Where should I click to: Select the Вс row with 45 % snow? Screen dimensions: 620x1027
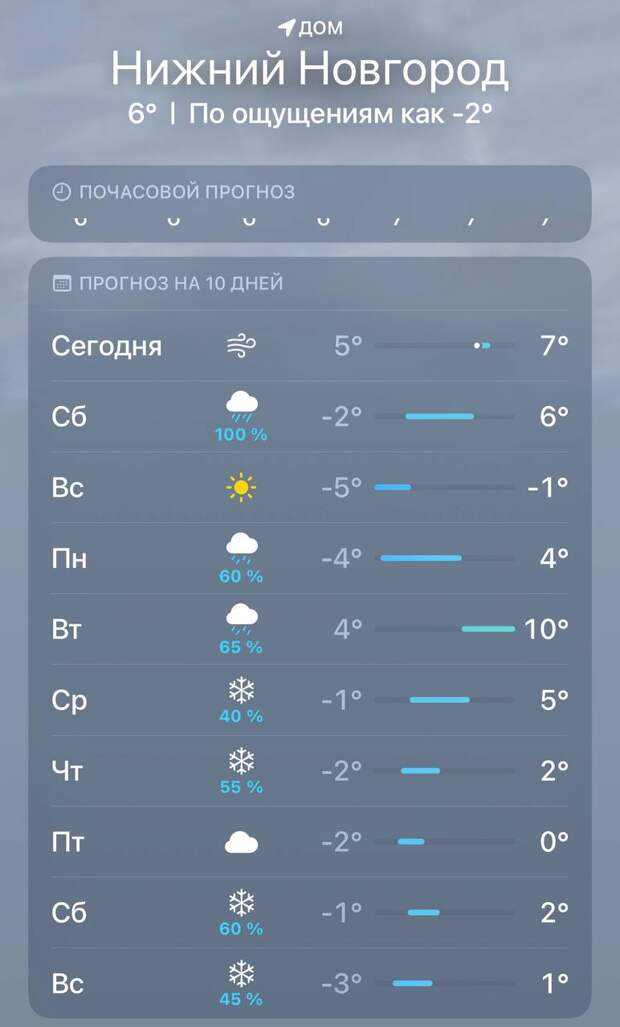310,984
